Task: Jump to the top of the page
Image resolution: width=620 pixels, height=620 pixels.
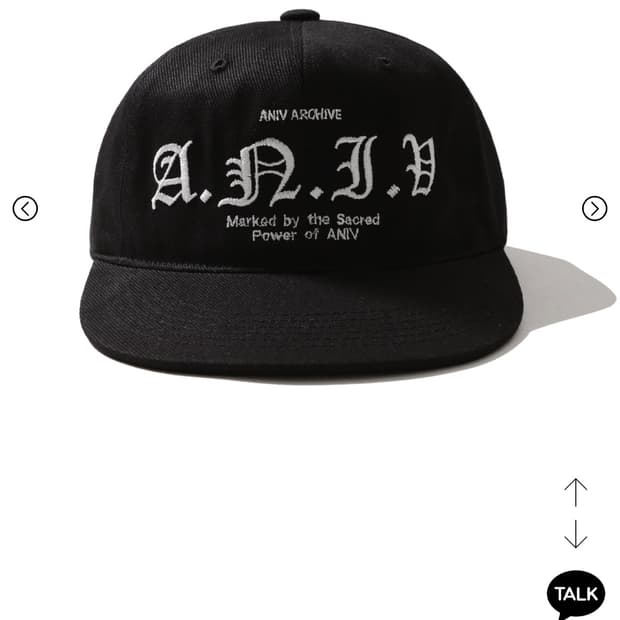Action: [x=575, y=491]
